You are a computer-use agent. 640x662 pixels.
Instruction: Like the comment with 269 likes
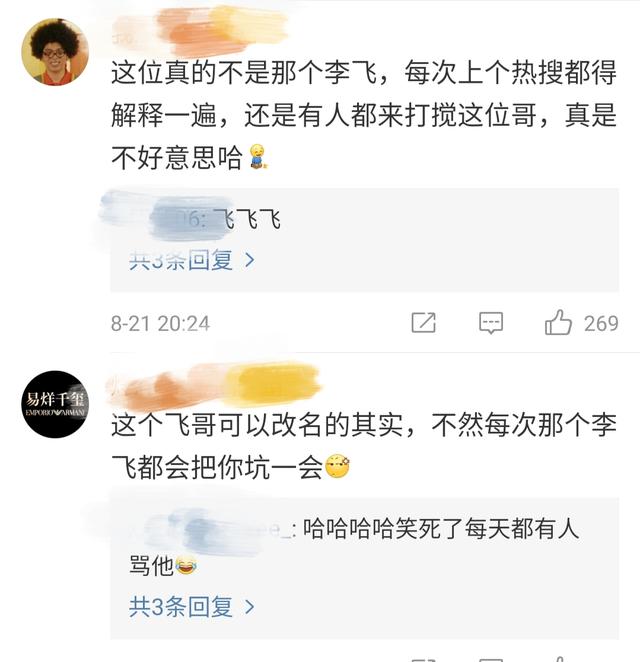tap(558, 323)
